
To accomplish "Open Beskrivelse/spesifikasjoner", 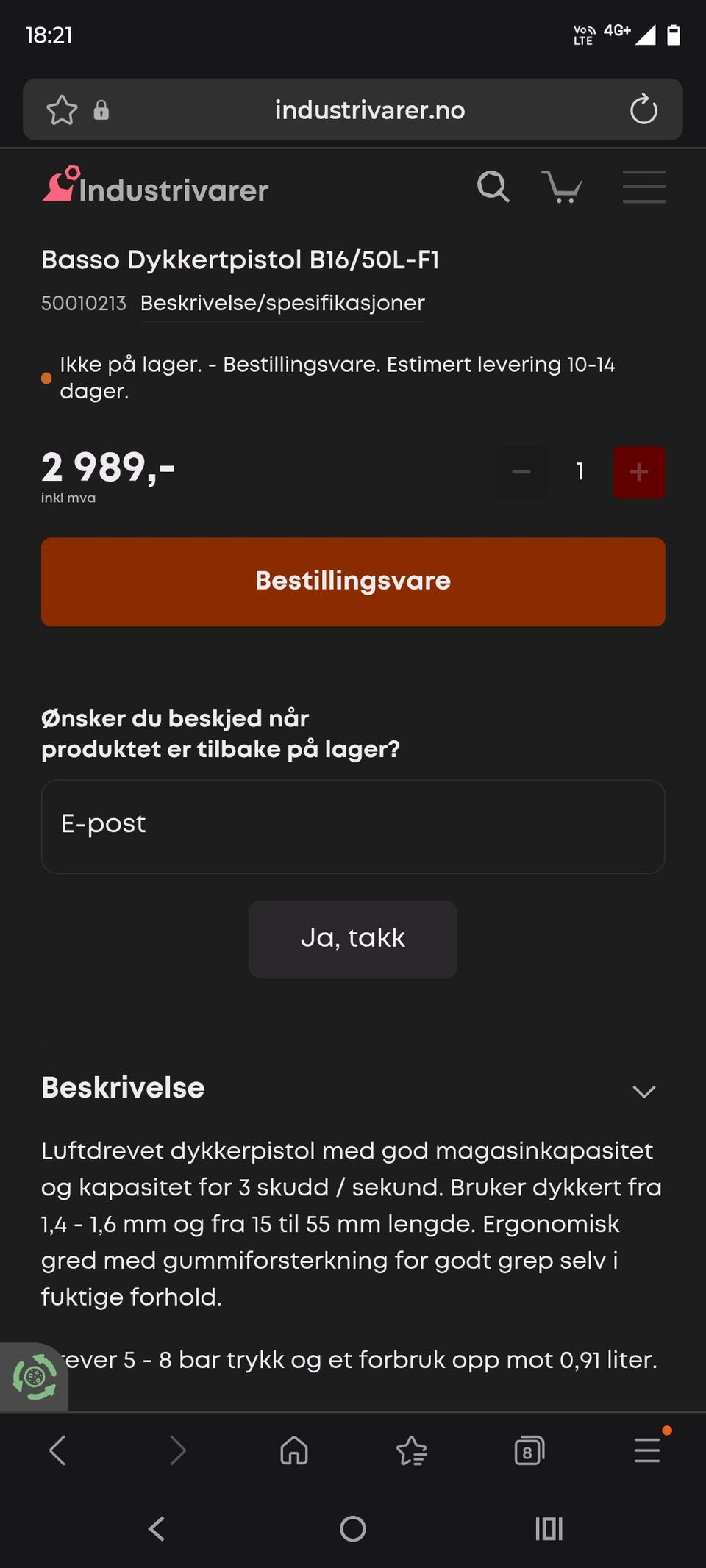I will 282,303.
